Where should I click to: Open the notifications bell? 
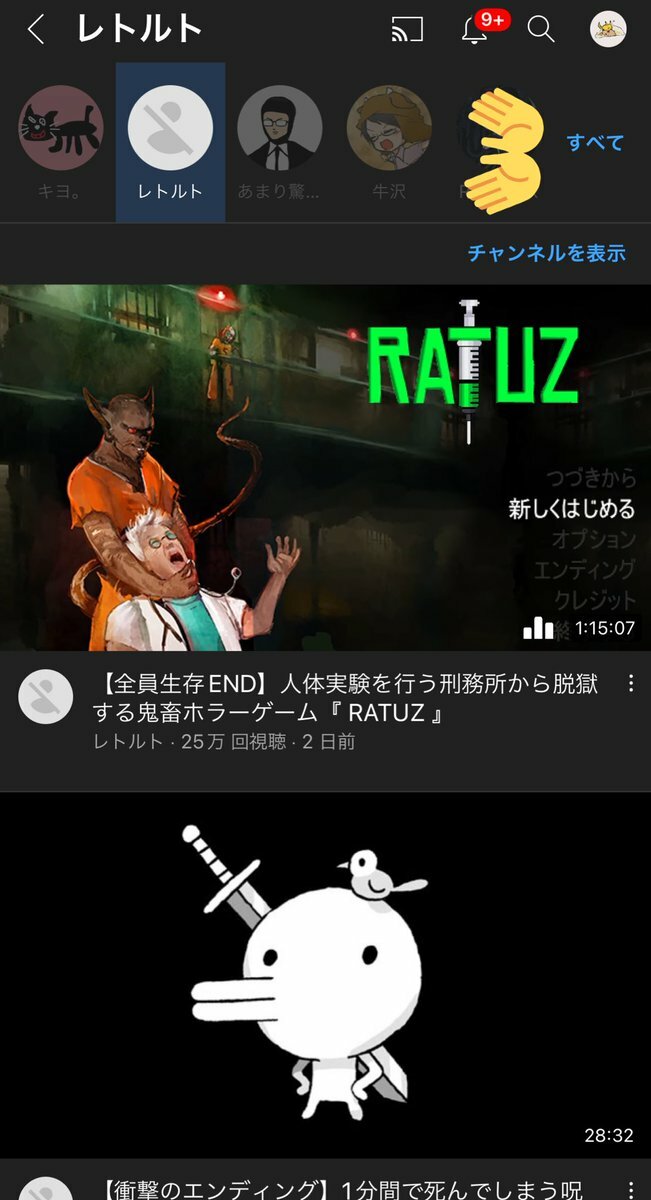click(x=474, y=30)
